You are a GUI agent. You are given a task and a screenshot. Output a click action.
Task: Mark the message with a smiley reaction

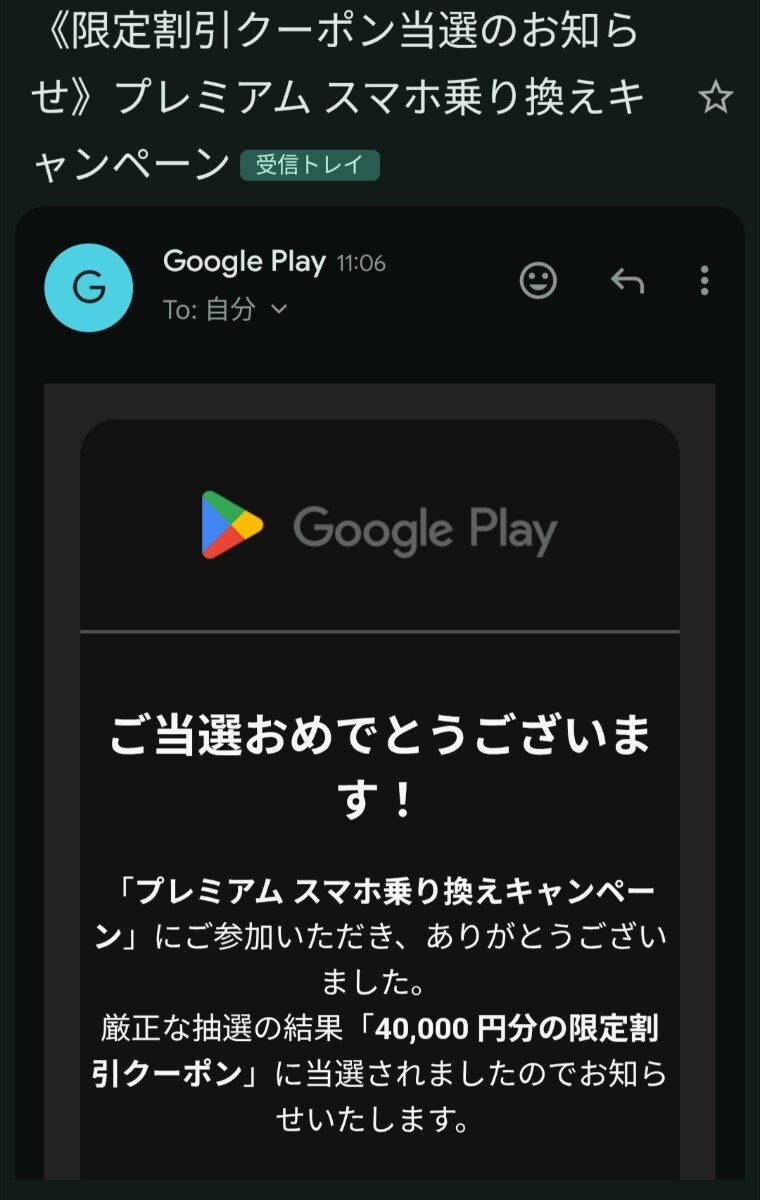(x=540, y=281)
